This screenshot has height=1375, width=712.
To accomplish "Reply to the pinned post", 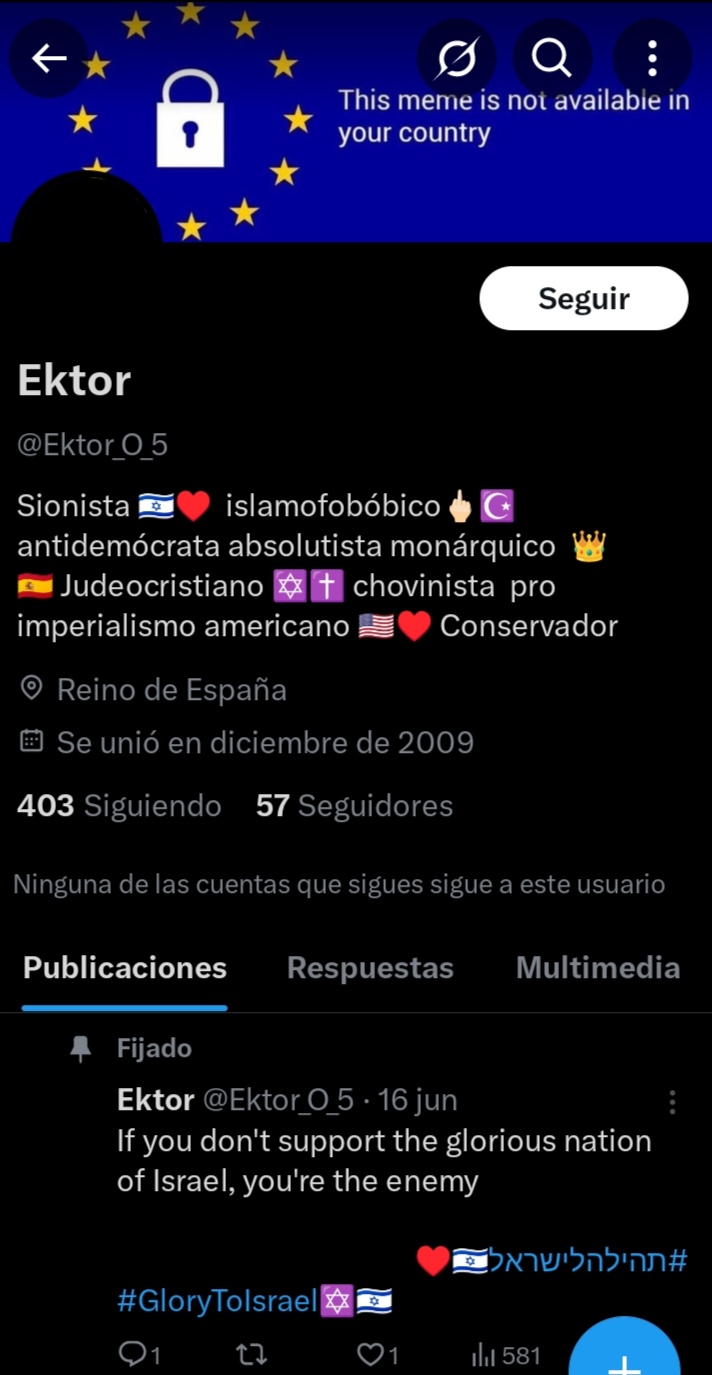I will 139,1355.
